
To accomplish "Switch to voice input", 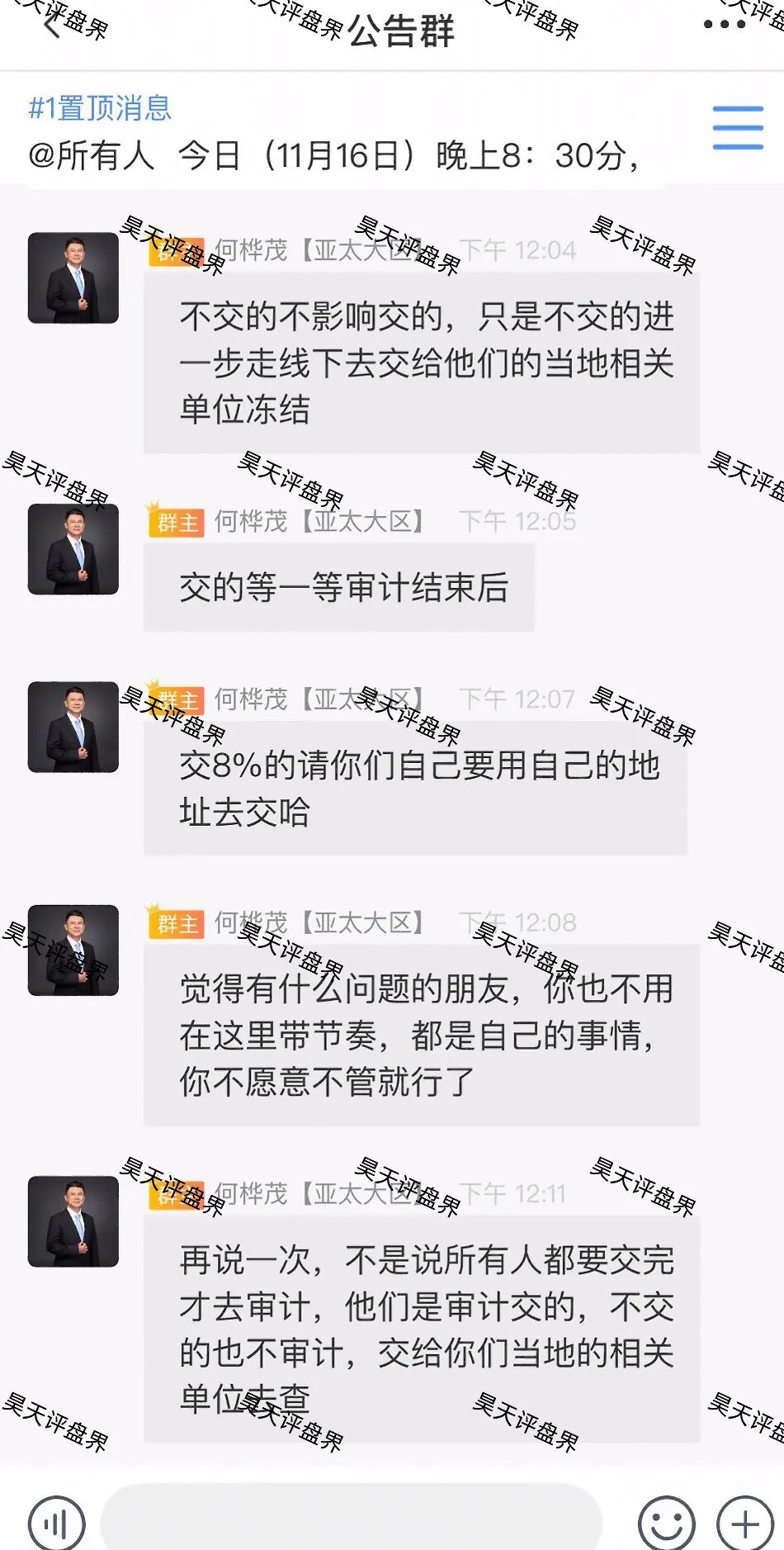I will point(56,1523).
